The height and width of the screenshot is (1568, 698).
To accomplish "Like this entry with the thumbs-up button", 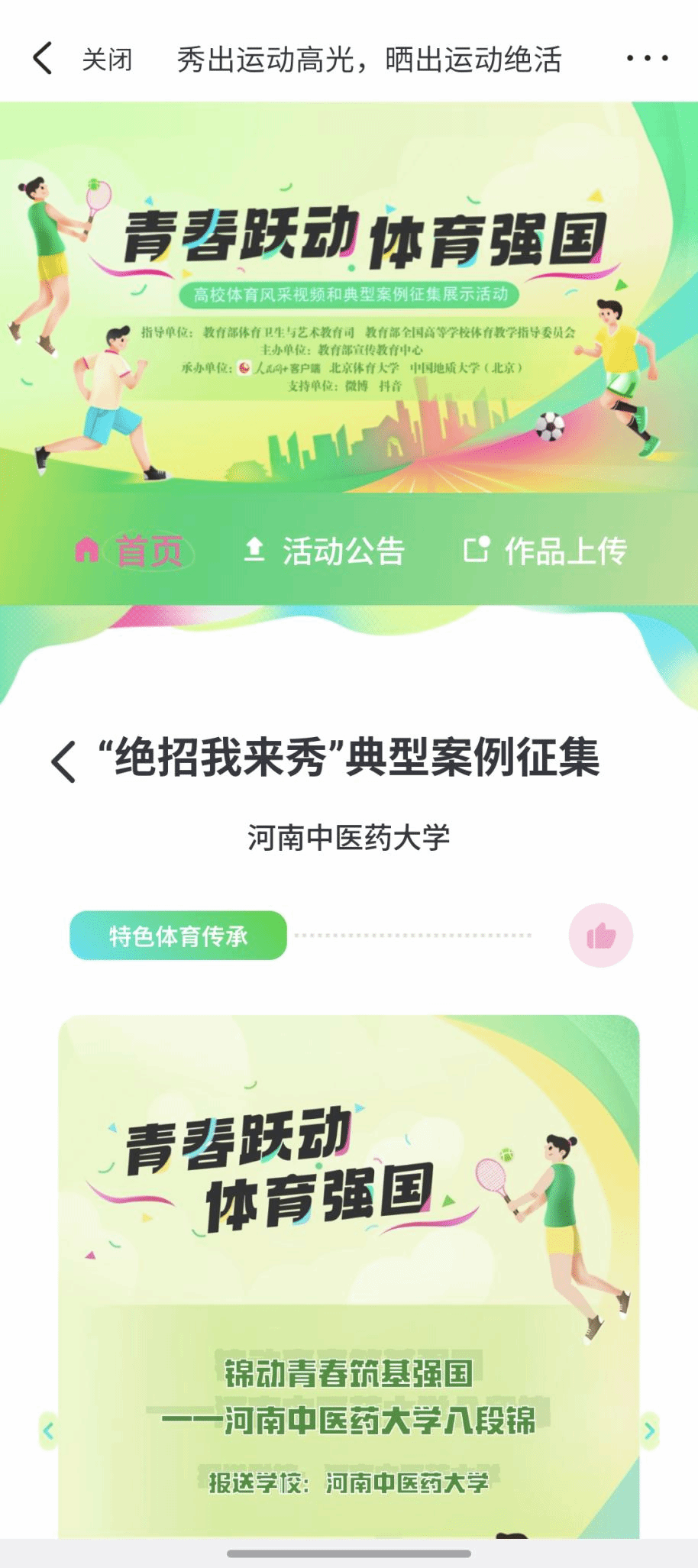I will click(x=600, y=936).
